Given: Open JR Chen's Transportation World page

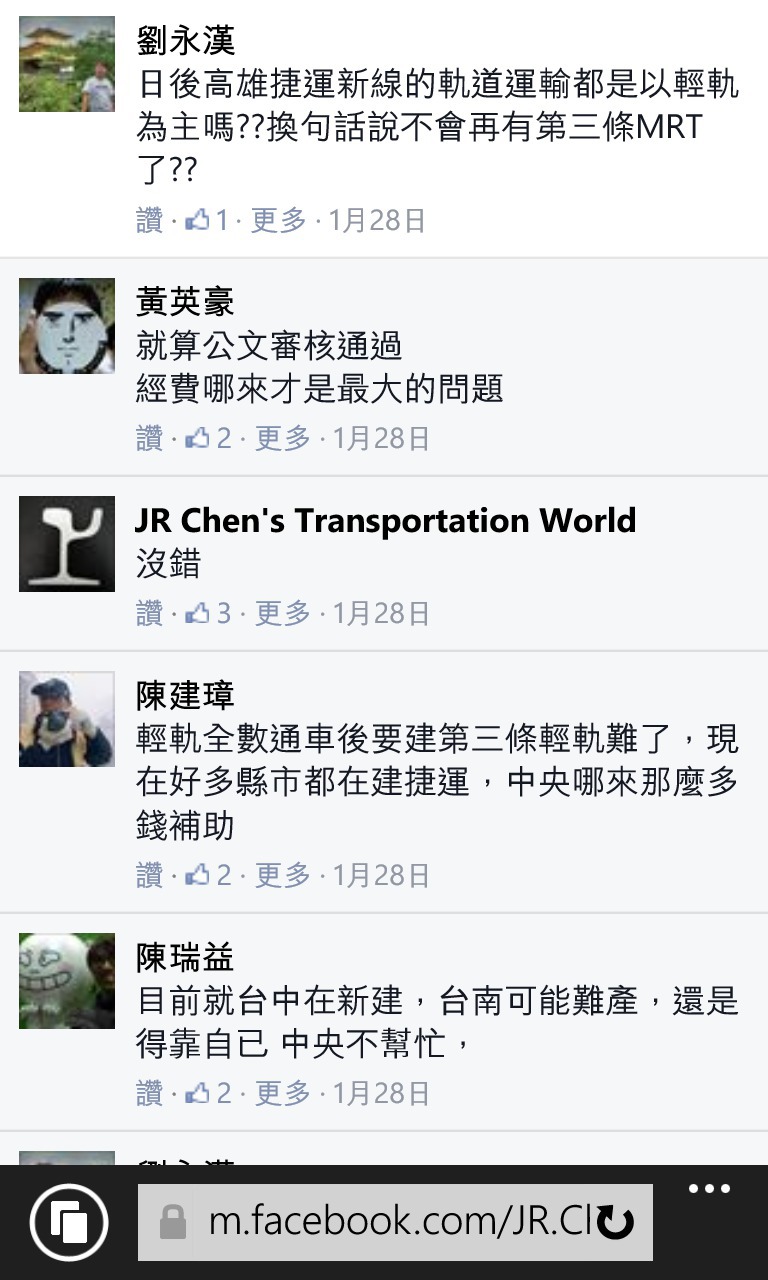Looking at the screenshot, I should (x=385, y=520).
